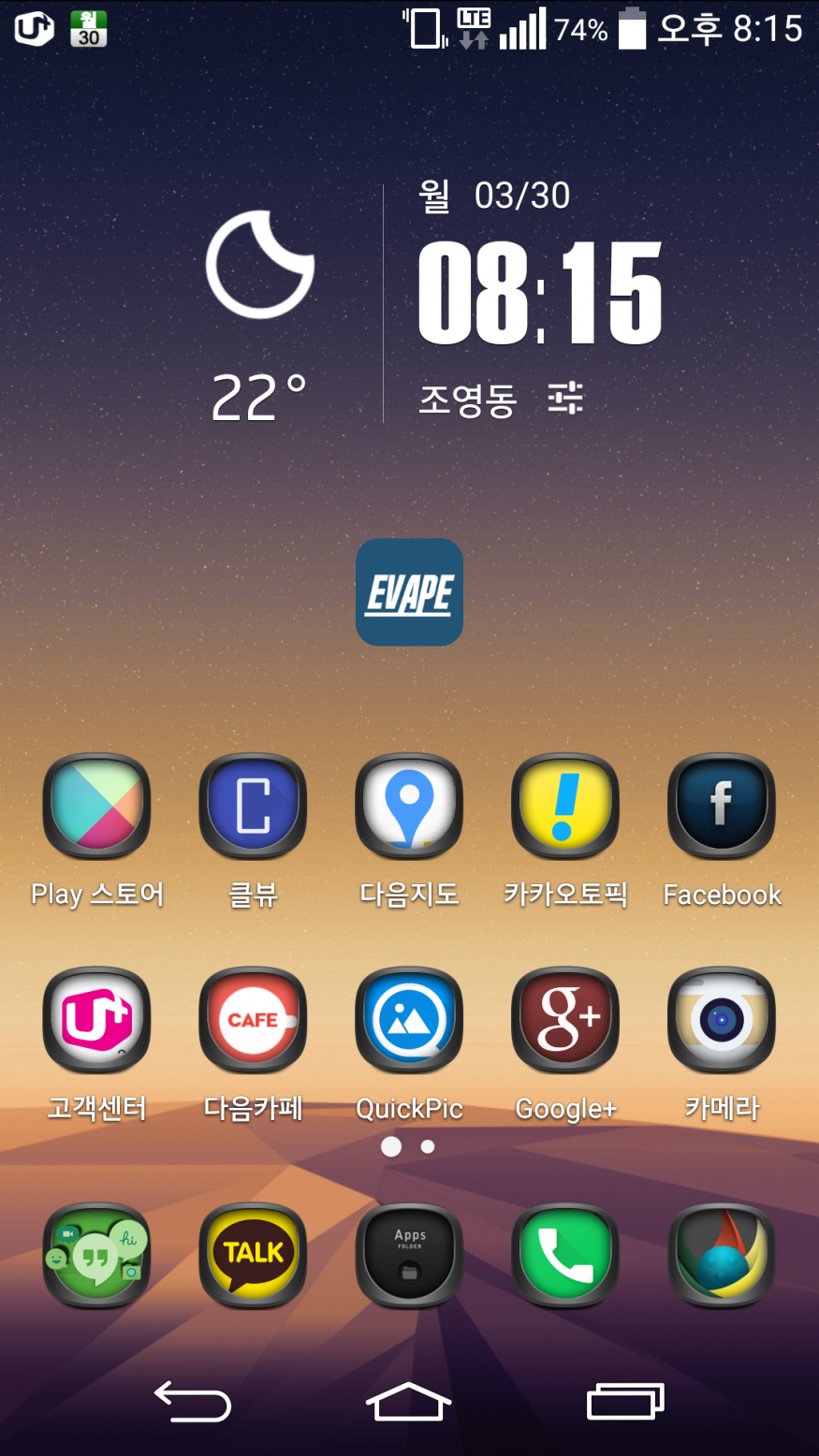Open the EVAPE app
Screen dimensions: 819x1456
point(409,592)
